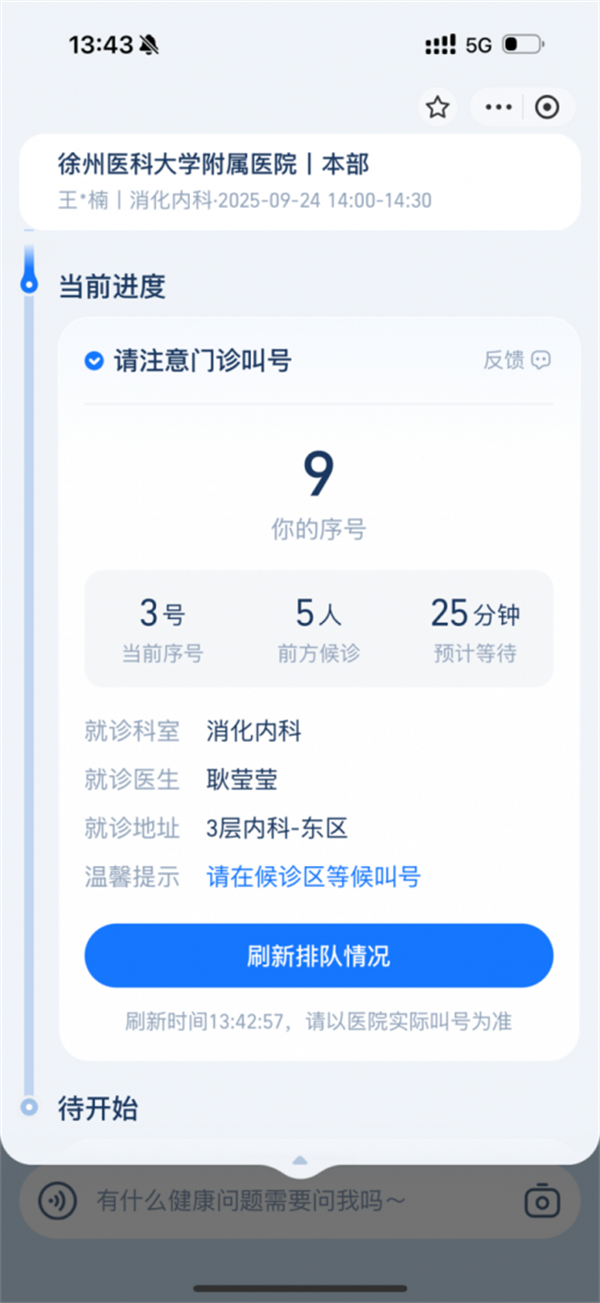Open the three-dot more options menu
600x1303 pixels.
coord(497,108)
